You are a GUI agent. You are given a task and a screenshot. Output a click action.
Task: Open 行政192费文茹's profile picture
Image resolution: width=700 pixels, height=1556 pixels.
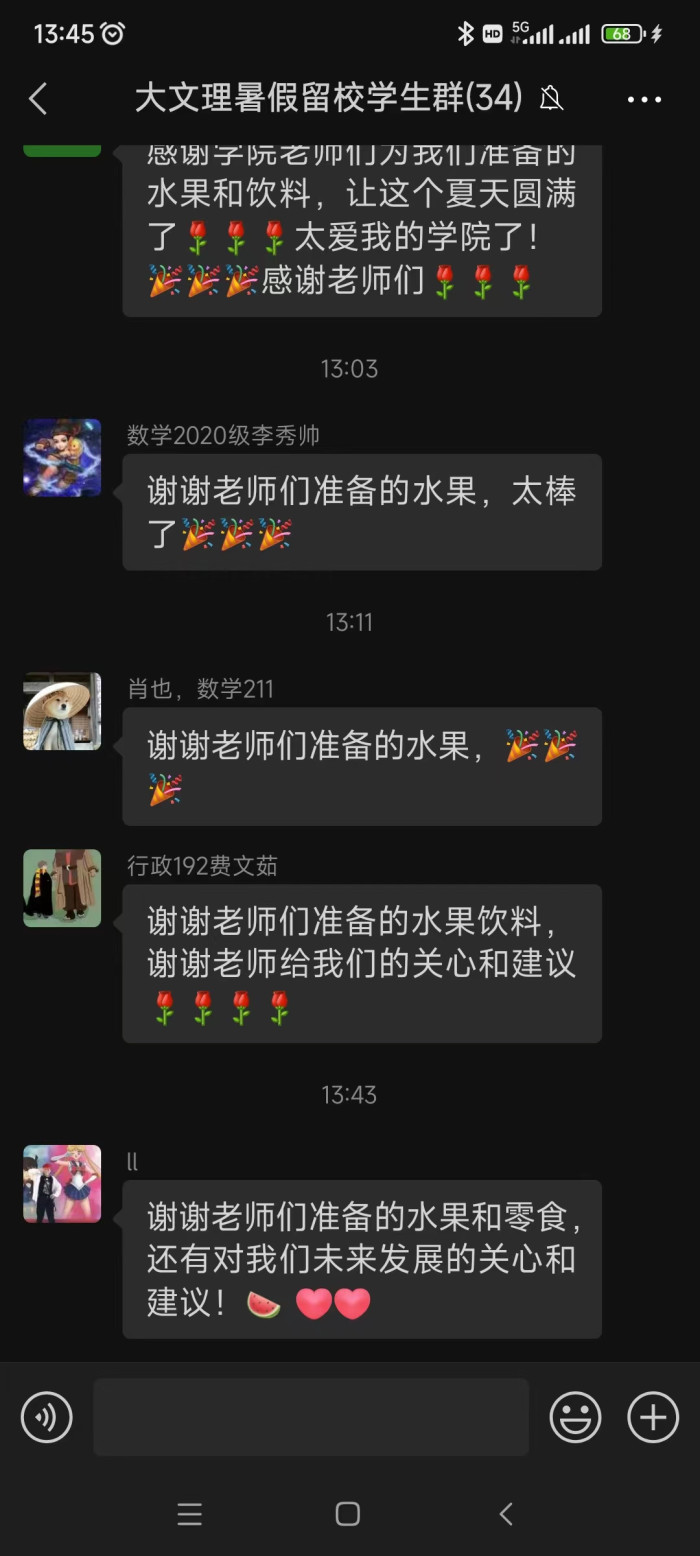coord(62,888)
